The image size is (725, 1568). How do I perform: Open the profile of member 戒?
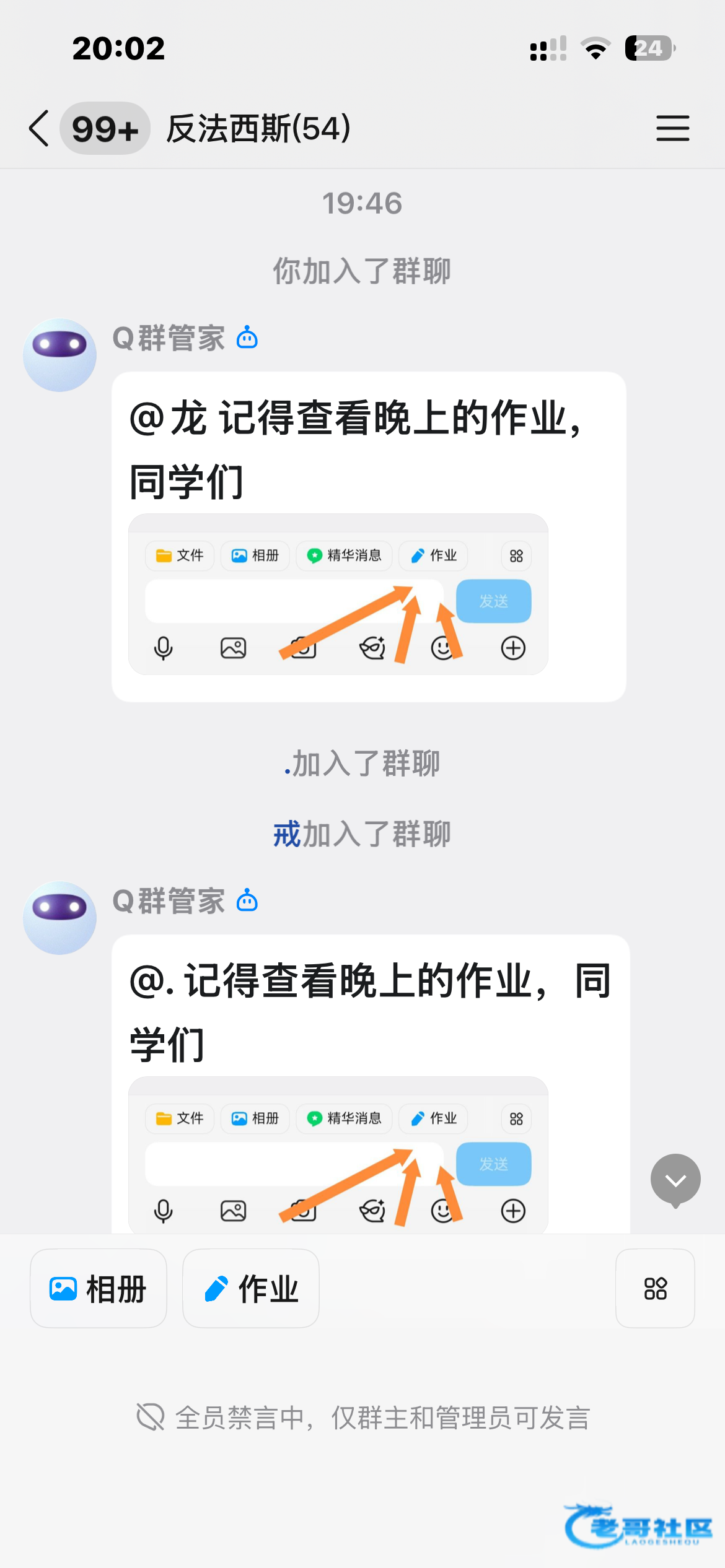click(x=286, y=834)
